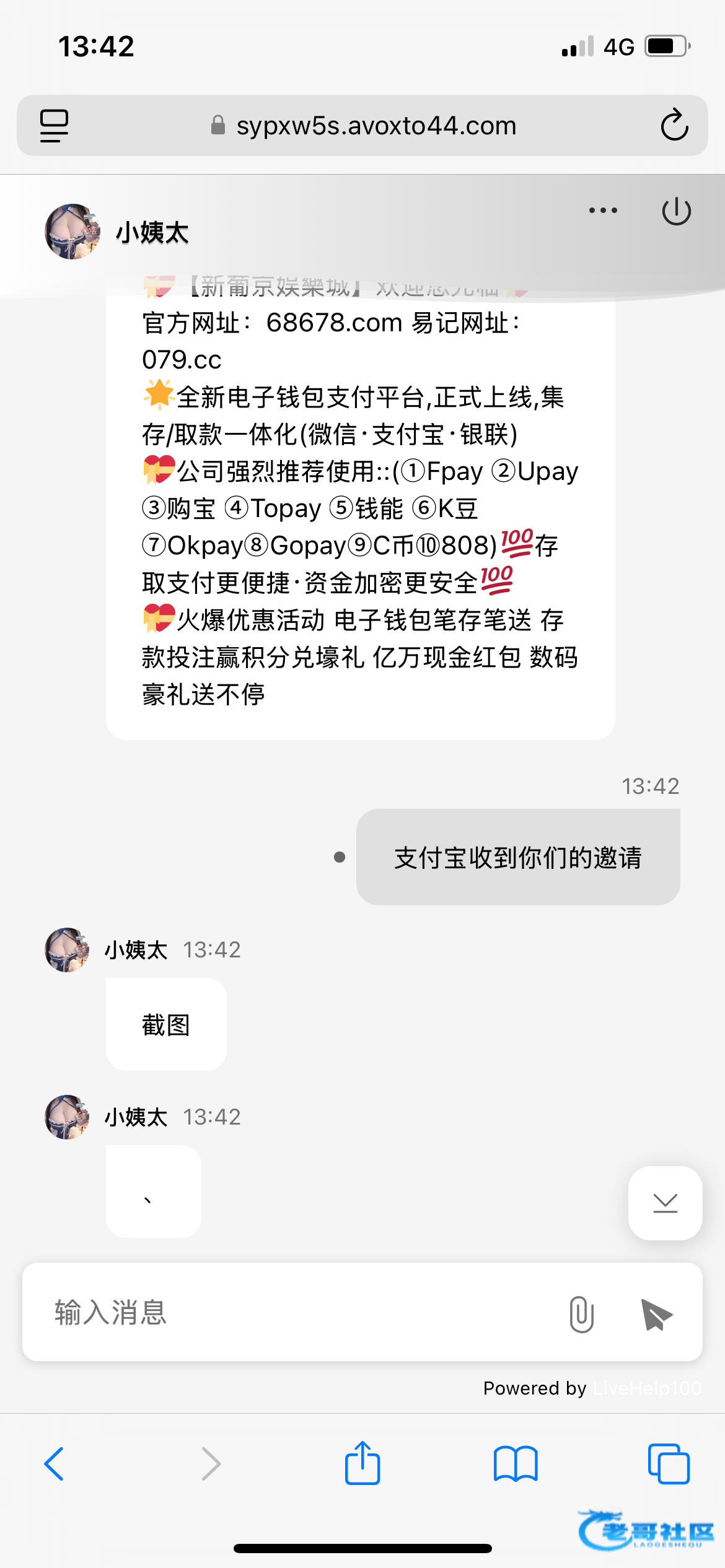Open browser bookmarks
This screenshot has height=1568, width=725.
[x=516, y=1464]
